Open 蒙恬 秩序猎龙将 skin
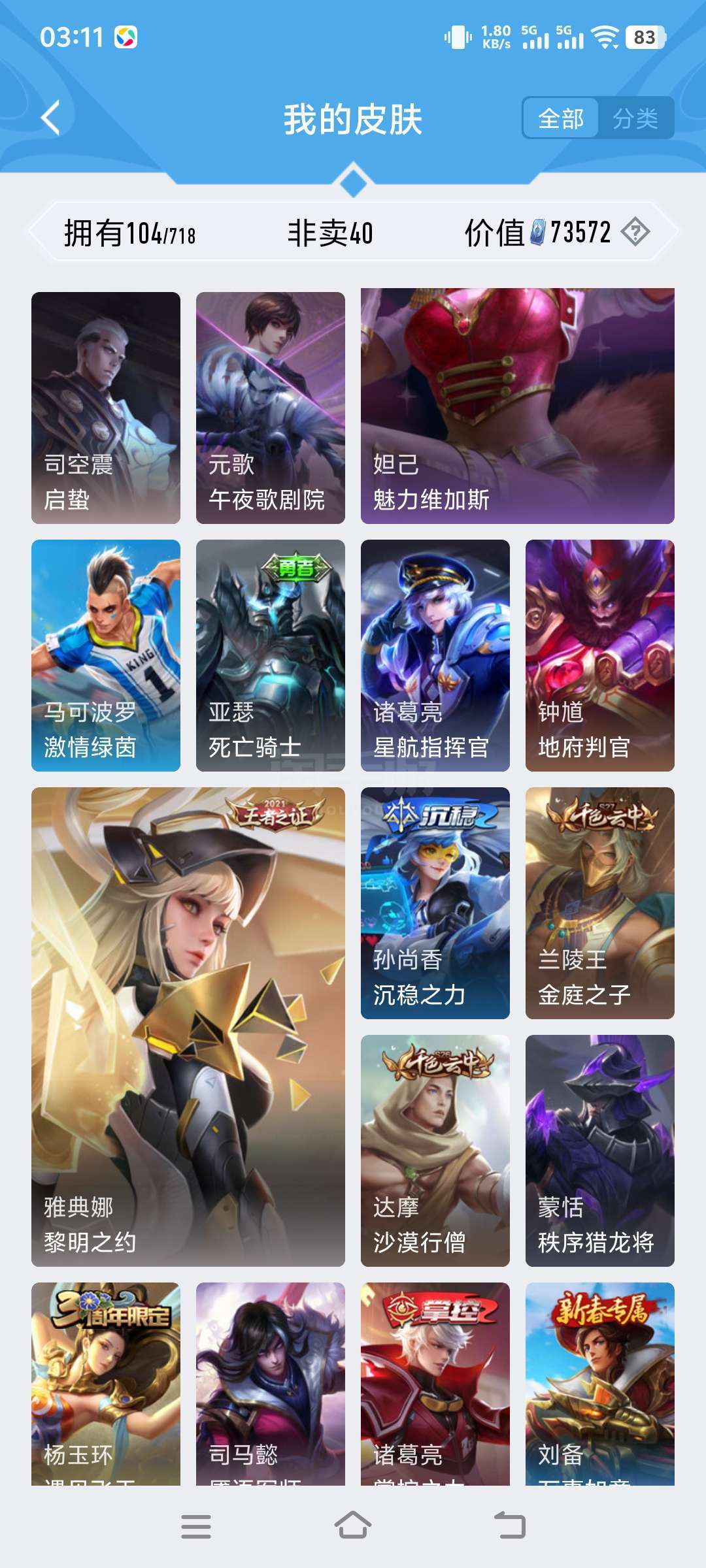706x1568 pixels. (x=600, y=1151)
